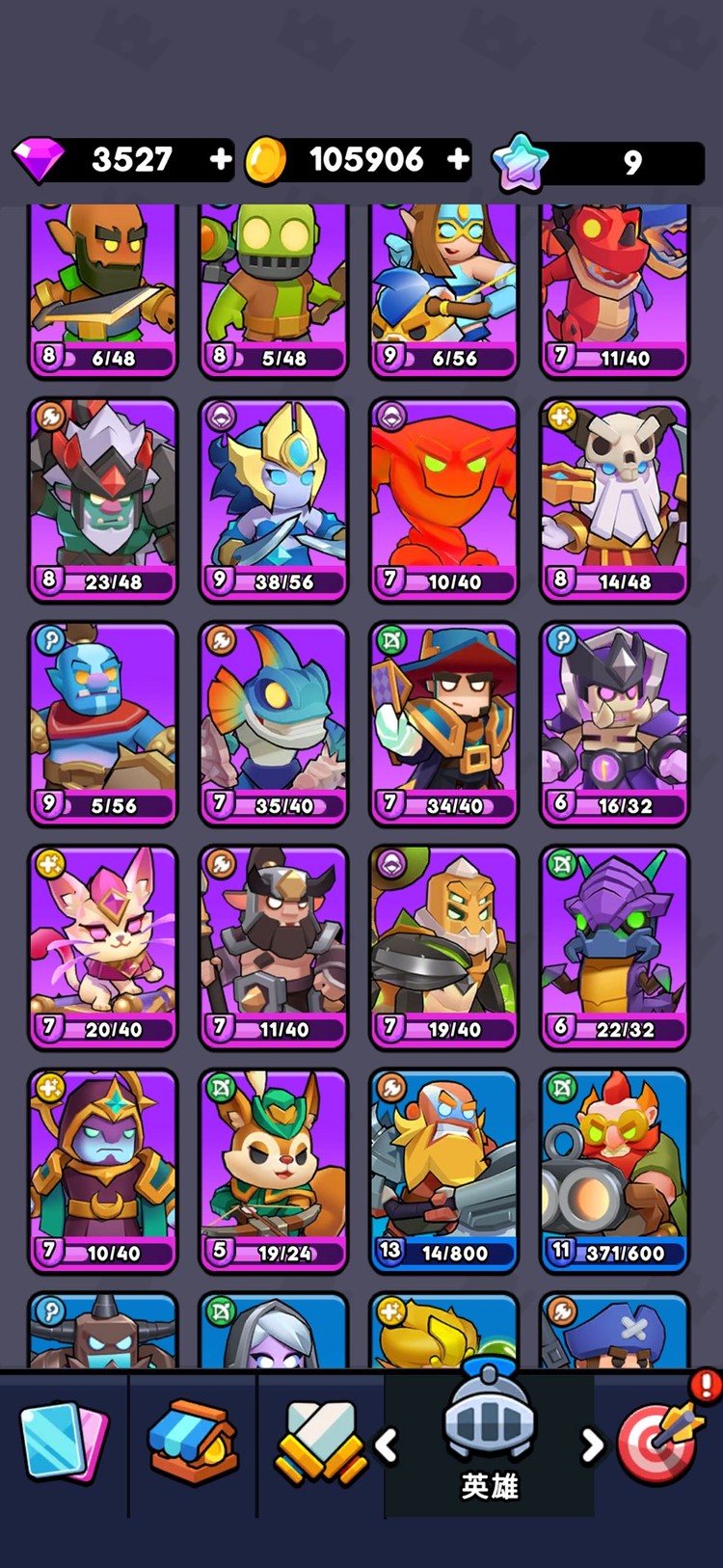Open the hero card showing 23/48

click(x=103, y=500)
